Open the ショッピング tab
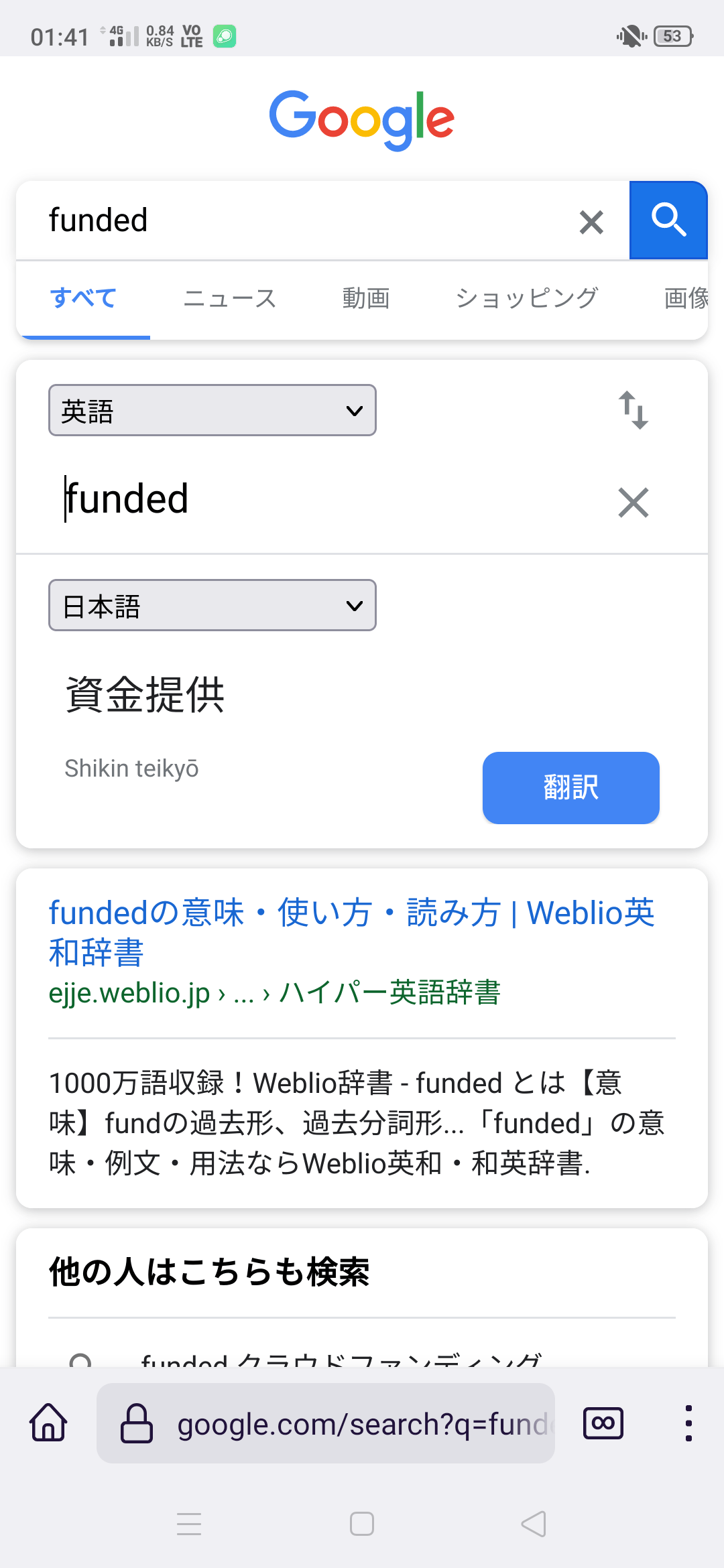 (526, 298)
